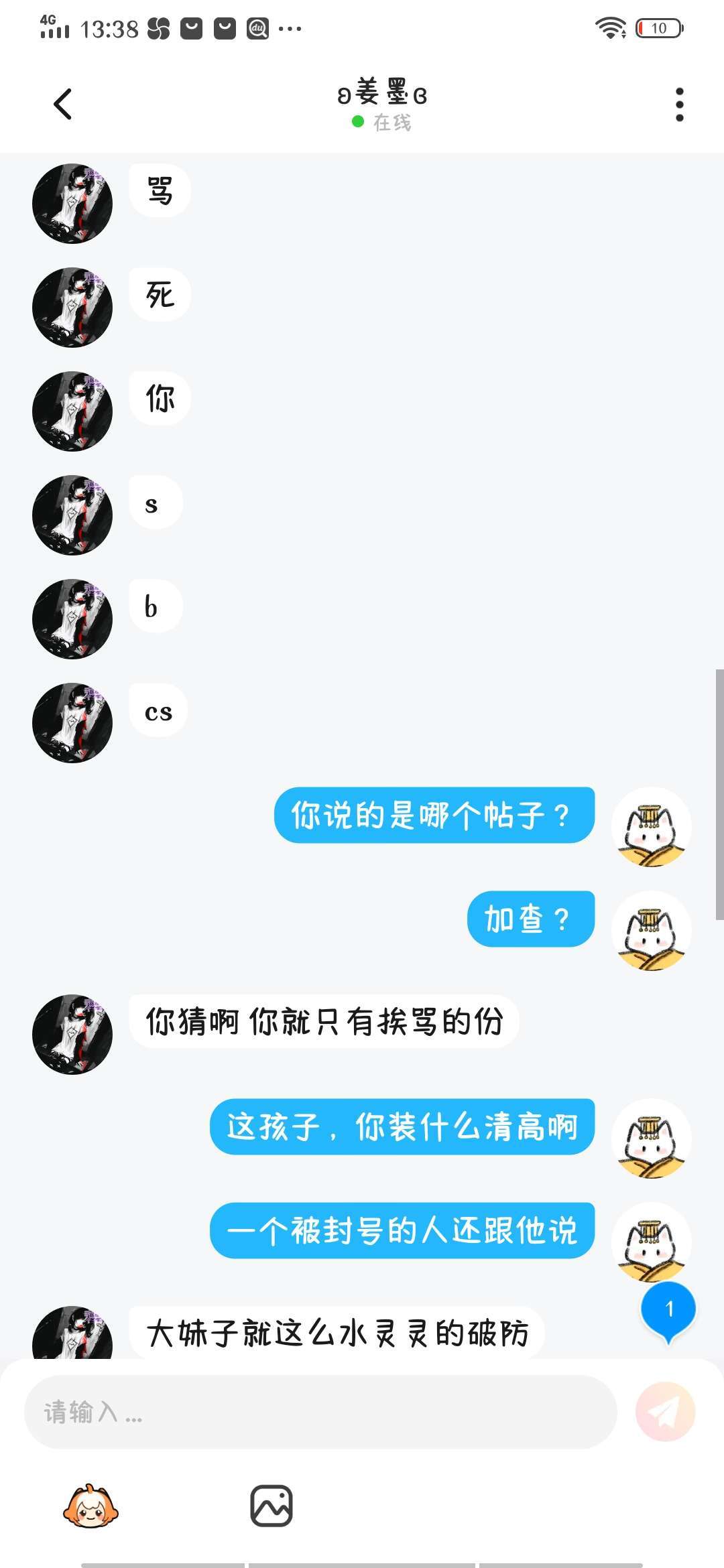Attach a picture from the gallery

pyautogui.click(x=271, y=1506)
